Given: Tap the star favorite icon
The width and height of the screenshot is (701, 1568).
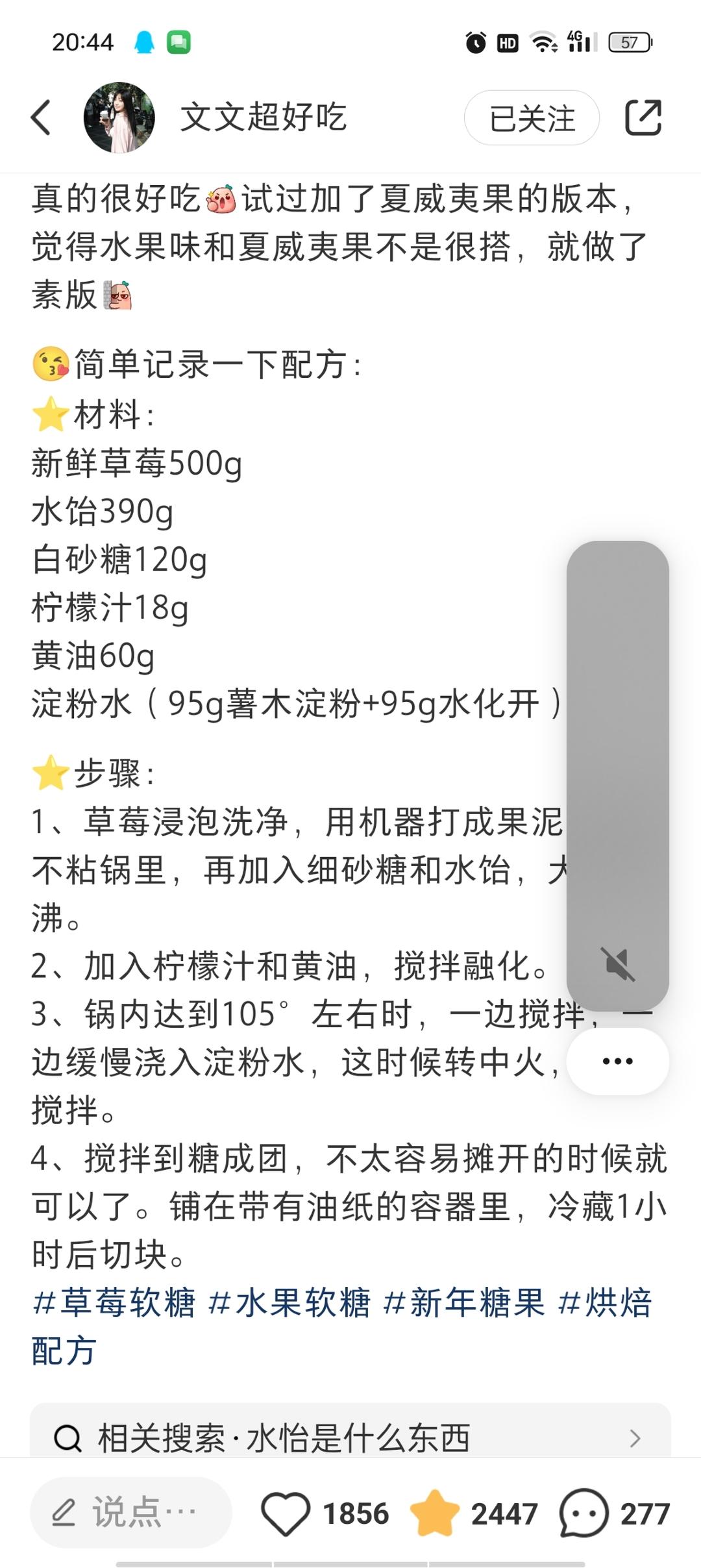Looking at the screenshot, I should [434, 1513].
